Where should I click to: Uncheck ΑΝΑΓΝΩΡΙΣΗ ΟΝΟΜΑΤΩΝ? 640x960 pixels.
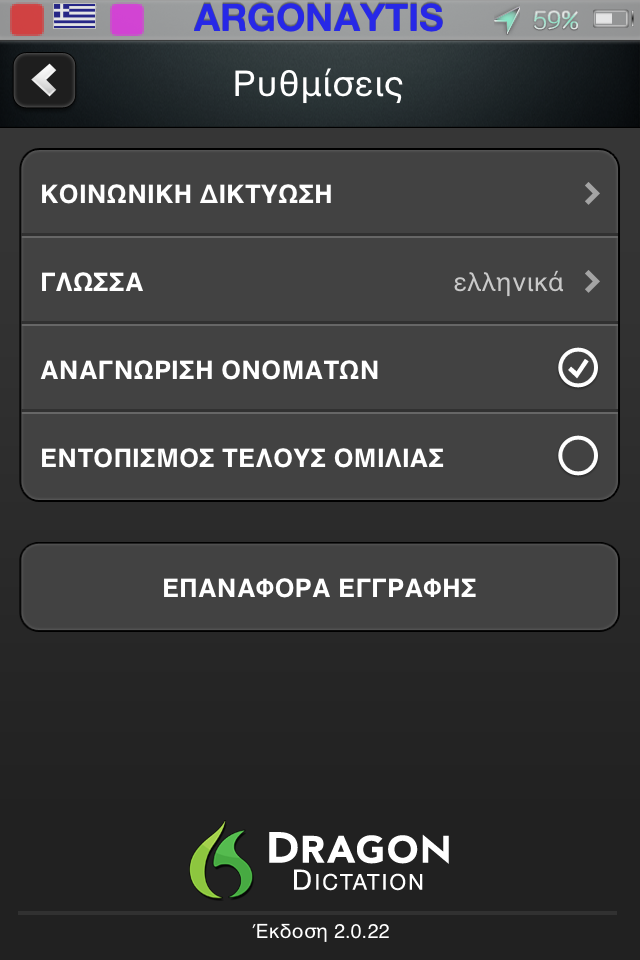577,369
